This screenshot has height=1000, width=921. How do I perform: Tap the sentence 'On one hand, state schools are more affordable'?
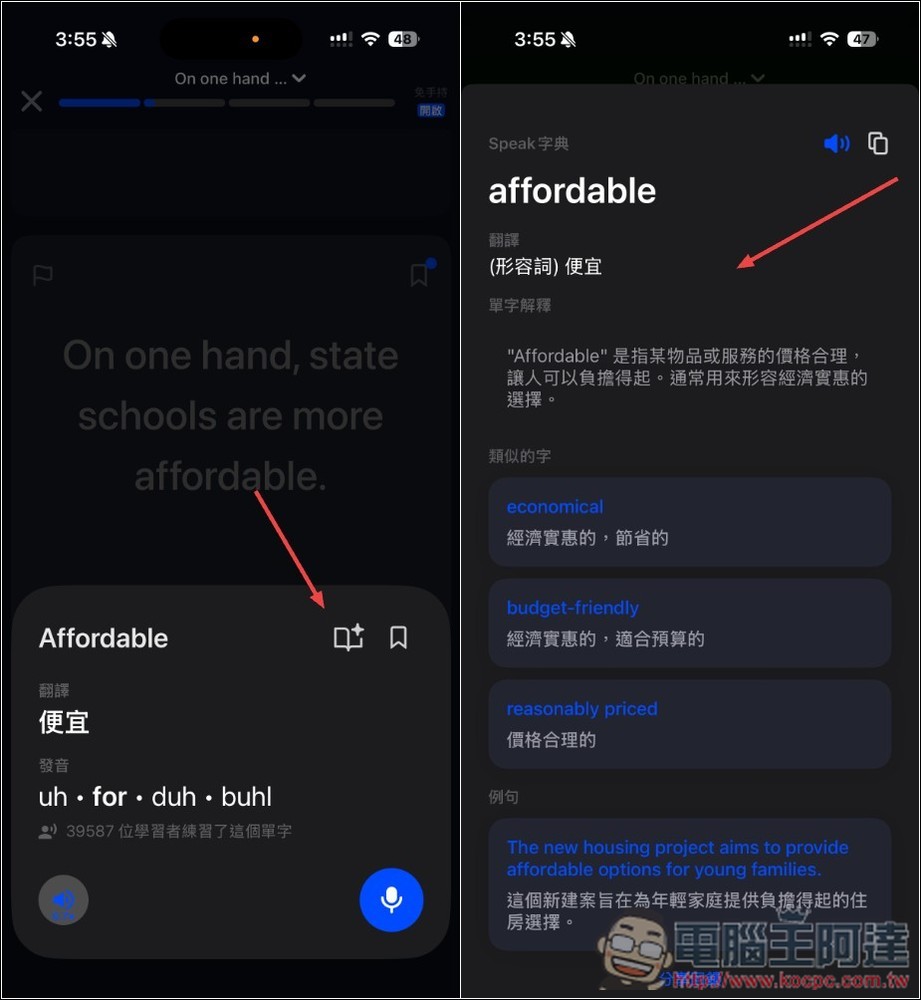pyautogui.click(x=230, y=415)
